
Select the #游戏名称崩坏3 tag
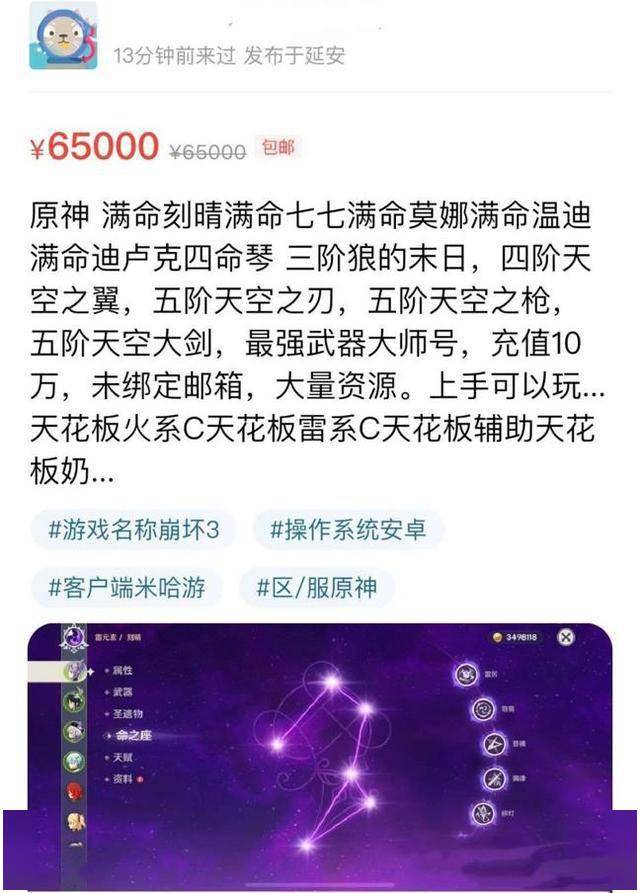(x=134, y=529)
